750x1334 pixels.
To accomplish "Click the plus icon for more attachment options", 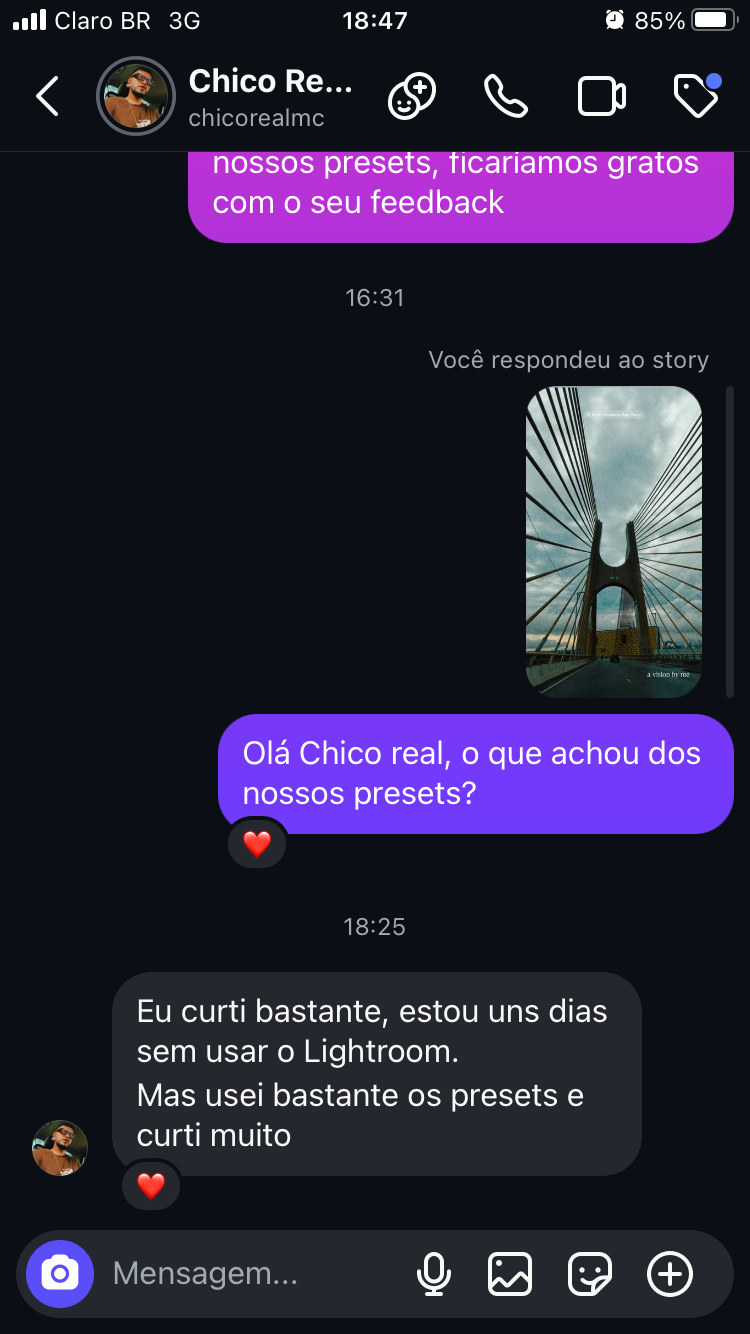I will click(x=669, y=1273).
